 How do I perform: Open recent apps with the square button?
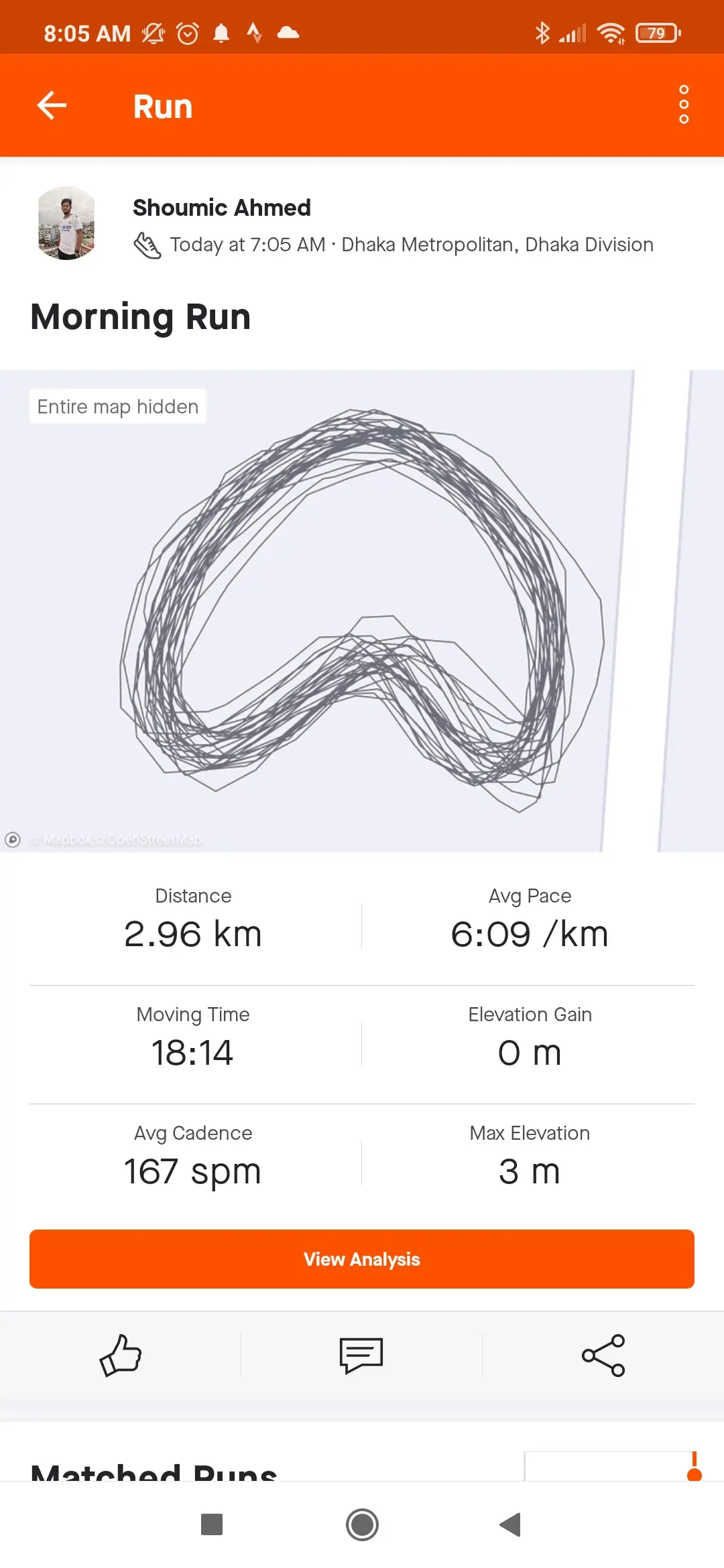point(212,1525)
